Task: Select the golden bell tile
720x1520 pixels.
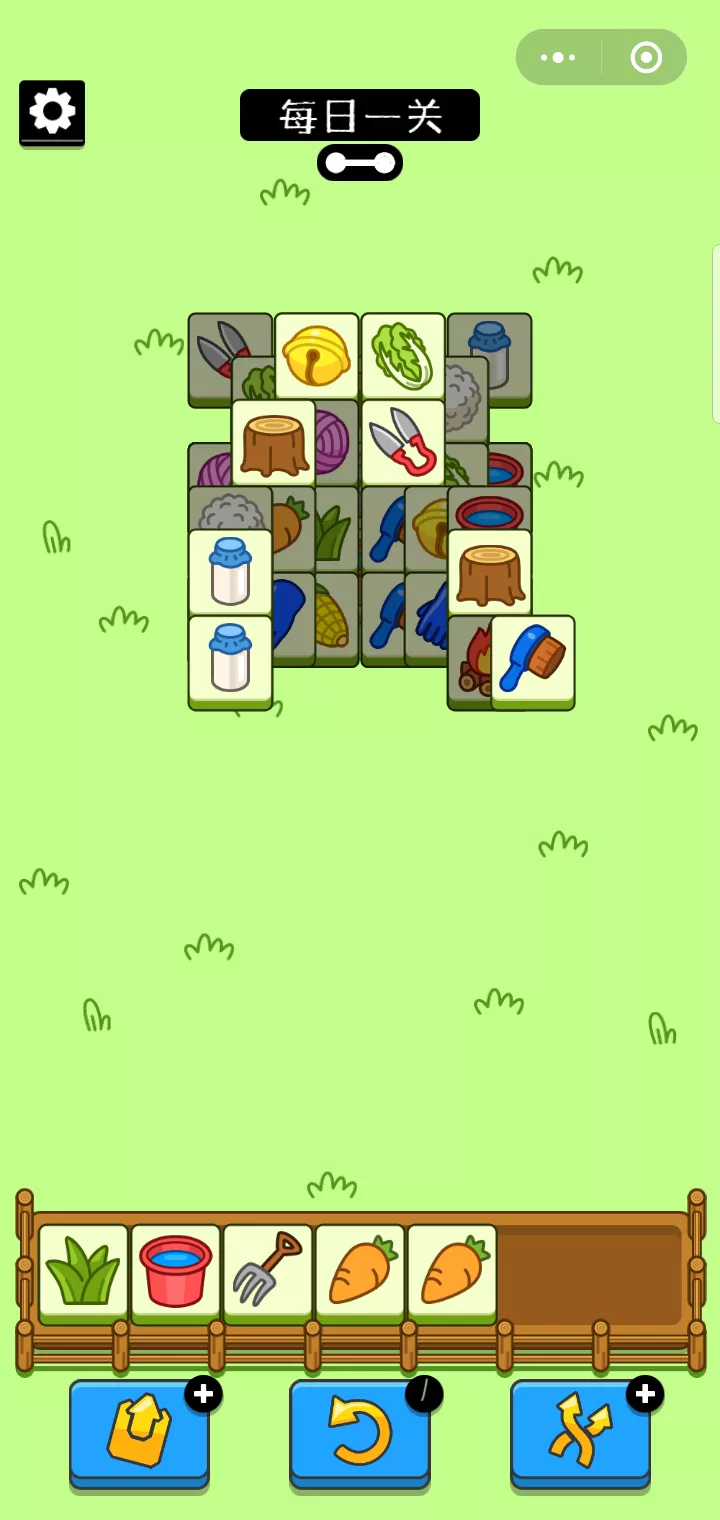Action: pyautogui.click(x=316, y=355)
